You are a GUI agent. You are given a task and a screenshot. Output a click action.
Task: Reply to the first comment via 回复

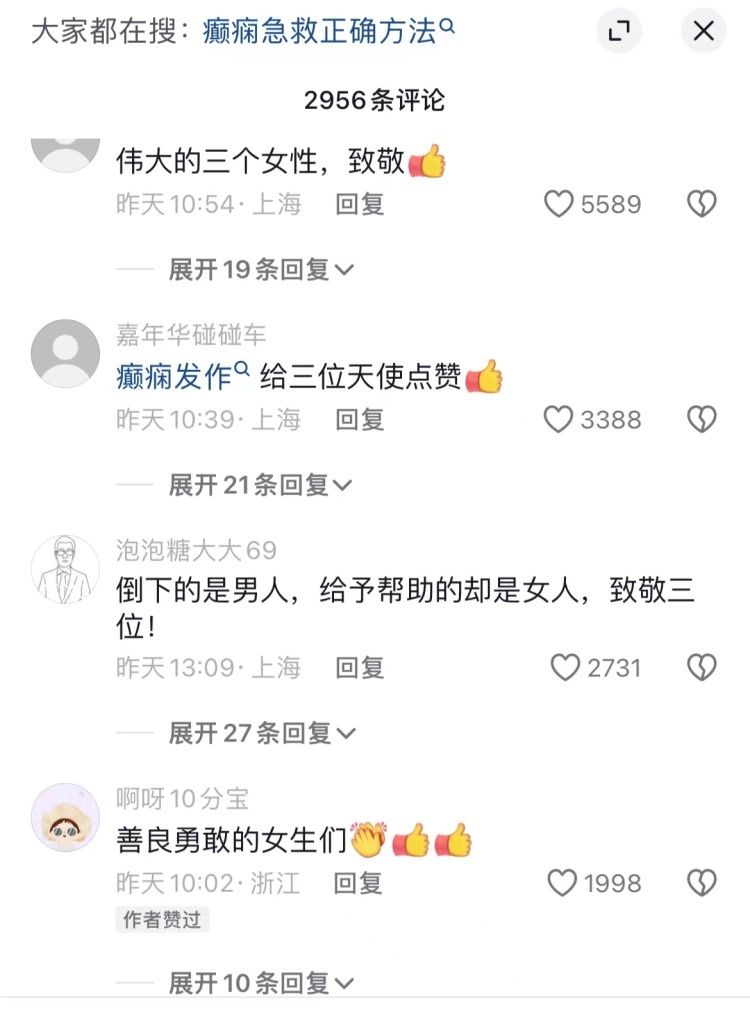[x=359, y=205]
